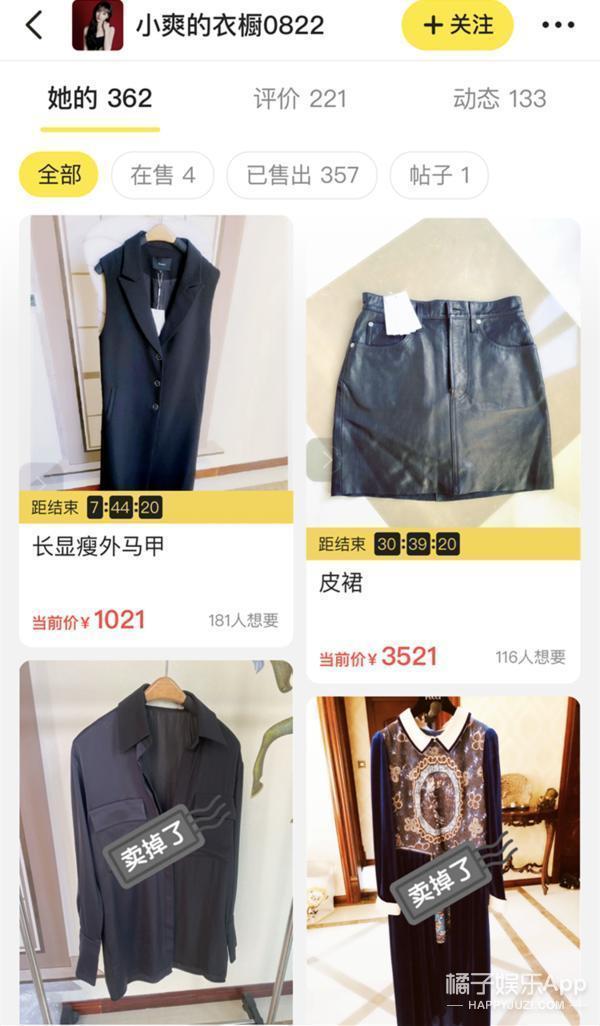Screen dimensions: 600x1026
Task: Filter by 已售出 357 items
Action: [x=302, y=175]
